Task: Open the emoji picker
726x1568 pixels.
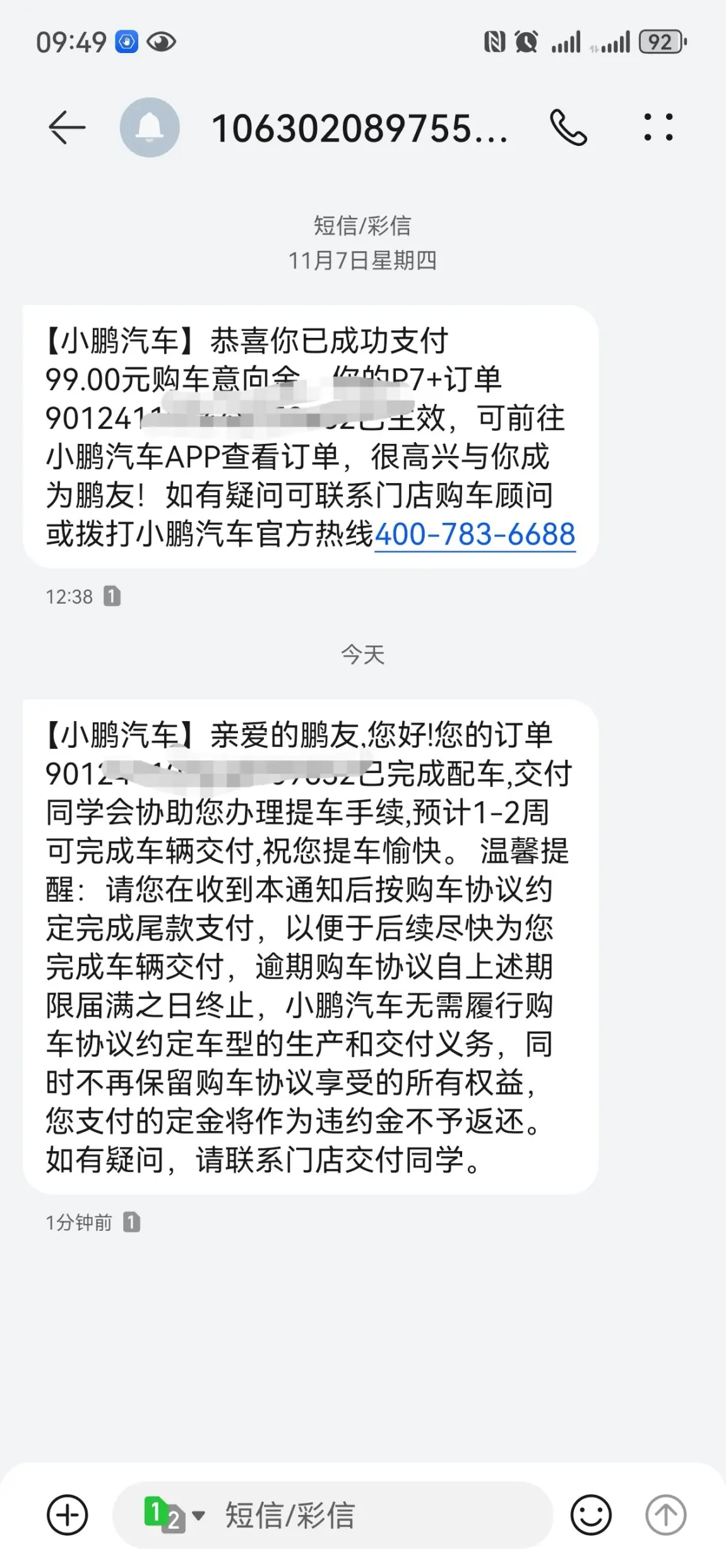Action: pyautogui.click(x=591, y=1515)
